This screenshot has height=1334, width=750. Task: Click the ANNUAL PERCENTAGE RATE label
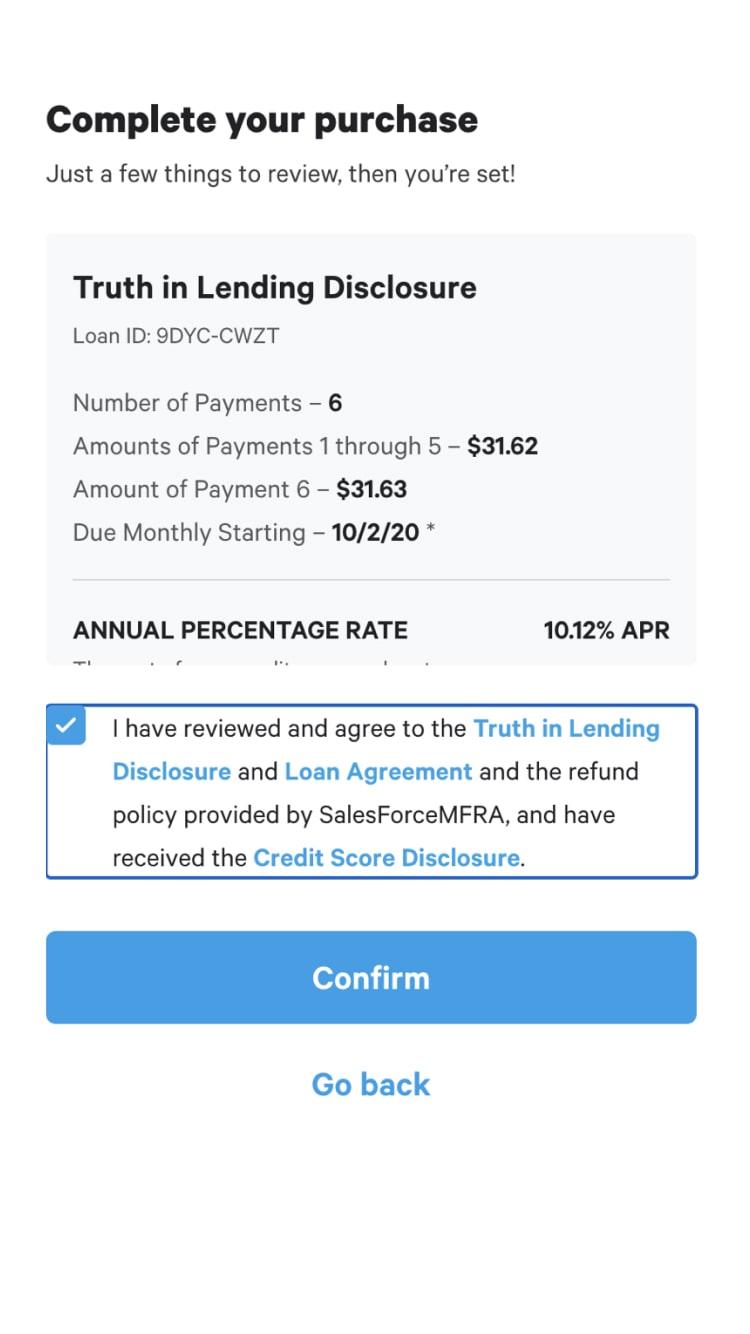tap(240, 630)
